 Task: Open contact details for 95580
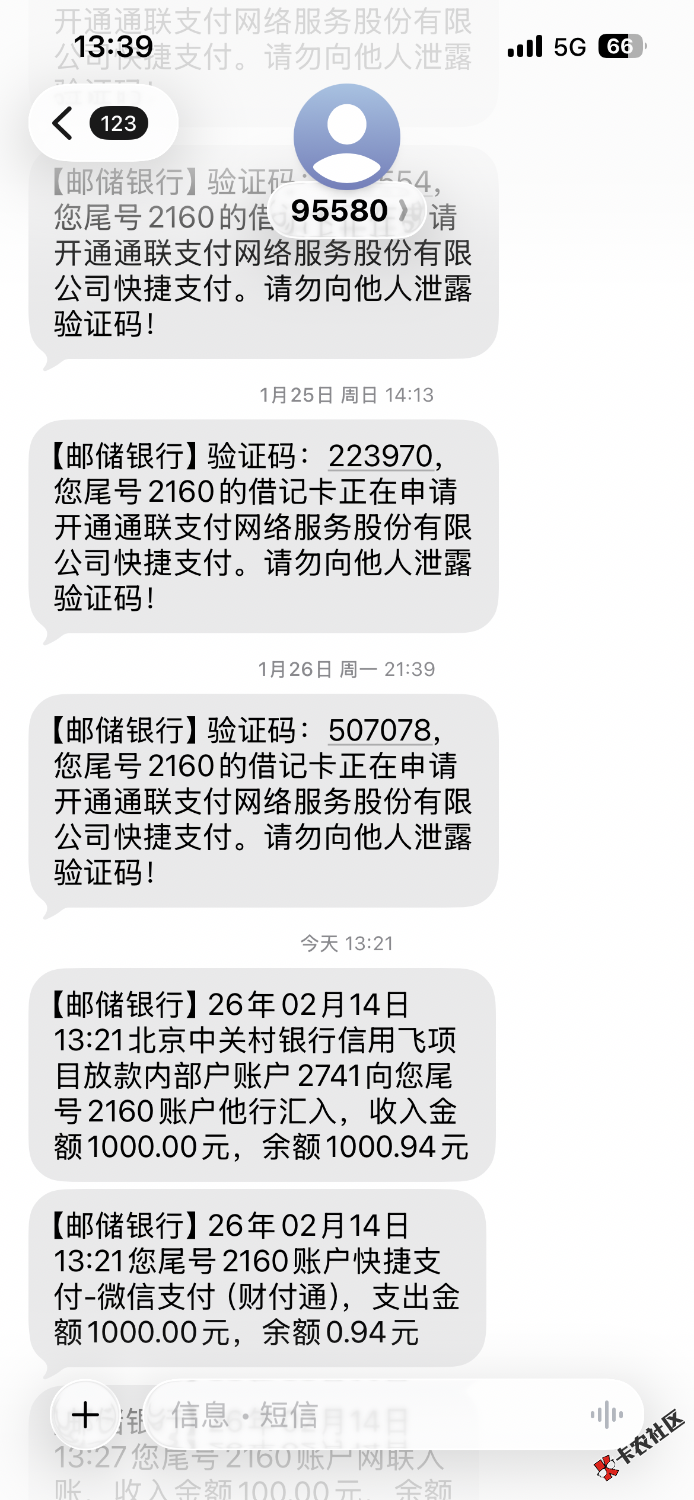coord(347,210)
